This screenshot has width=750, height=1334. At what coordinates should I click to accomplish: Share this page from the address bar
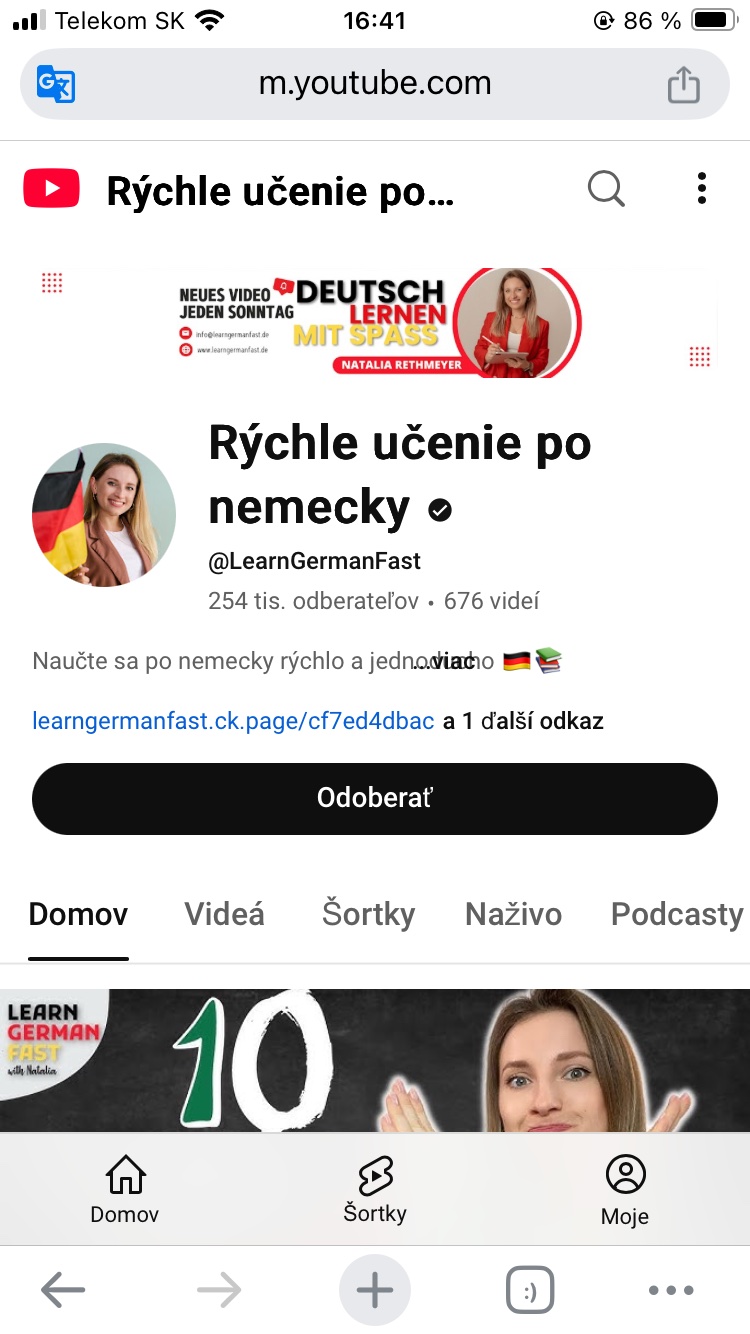(684, 84)
